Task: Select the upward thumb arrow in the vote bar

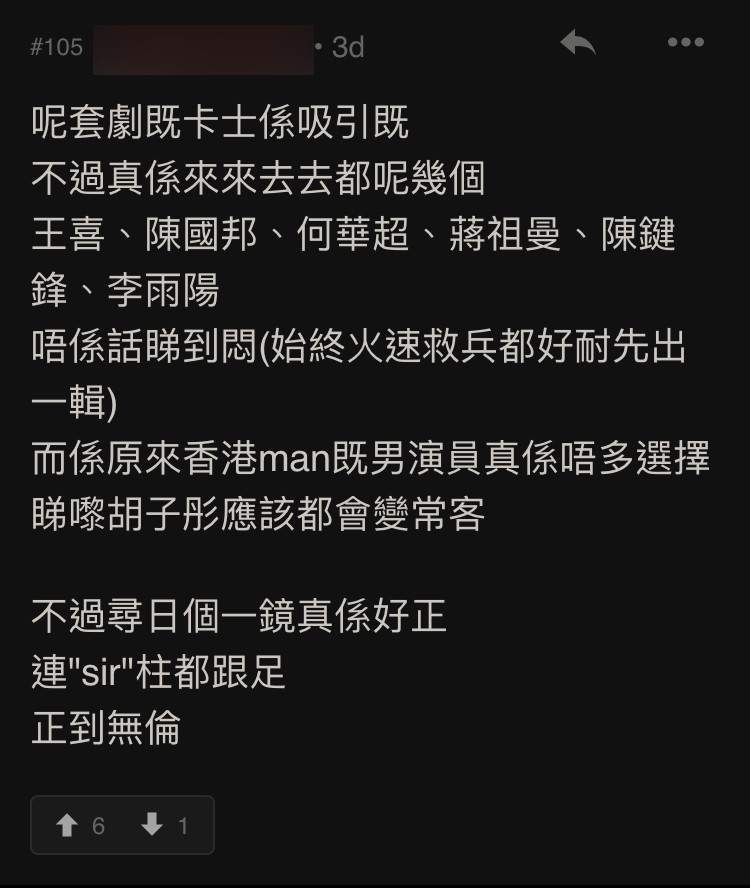Action: click(67, 824)
